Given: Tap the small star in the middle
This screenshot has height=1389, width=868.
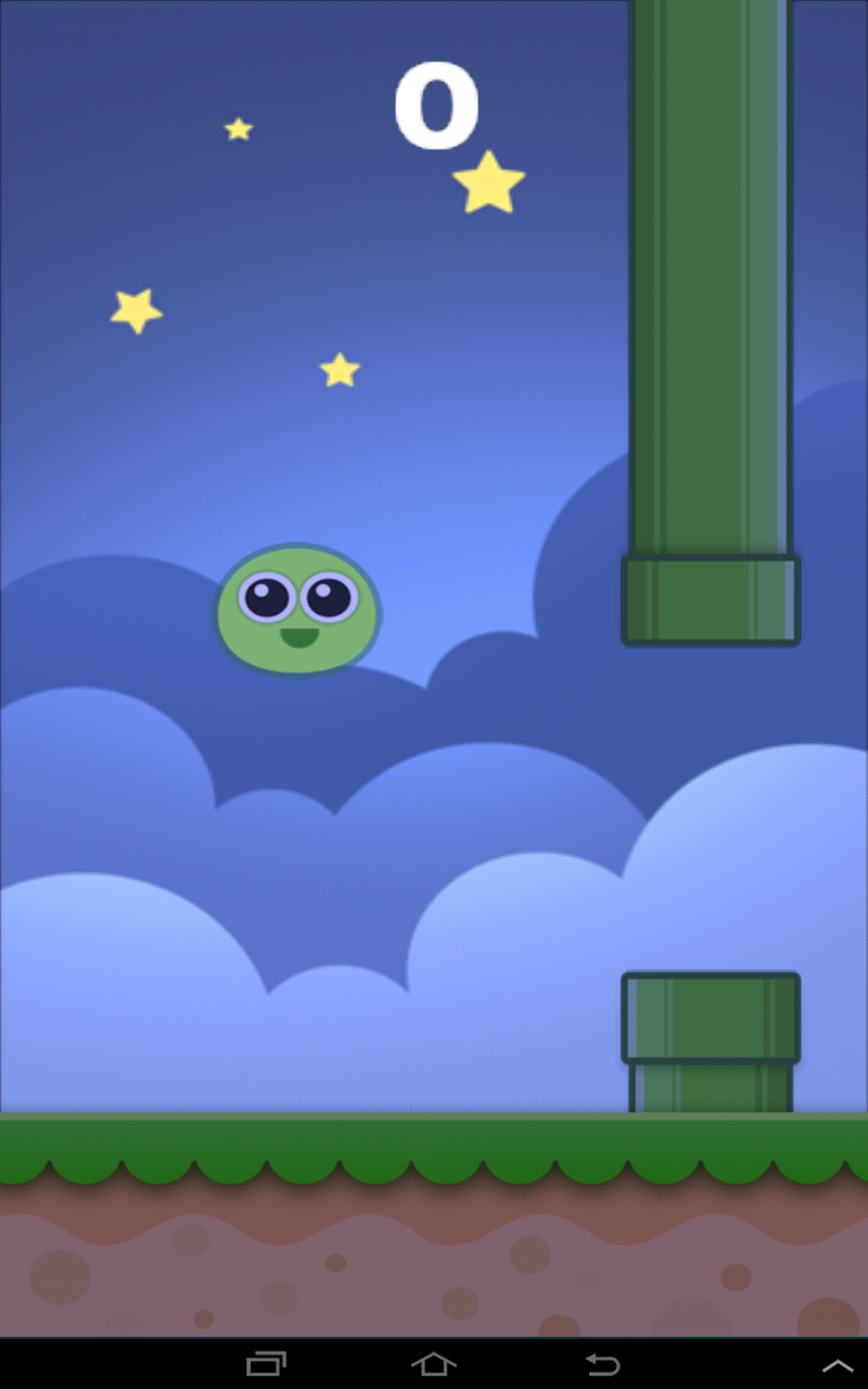Looking at the screenshot, I should 340,368.
